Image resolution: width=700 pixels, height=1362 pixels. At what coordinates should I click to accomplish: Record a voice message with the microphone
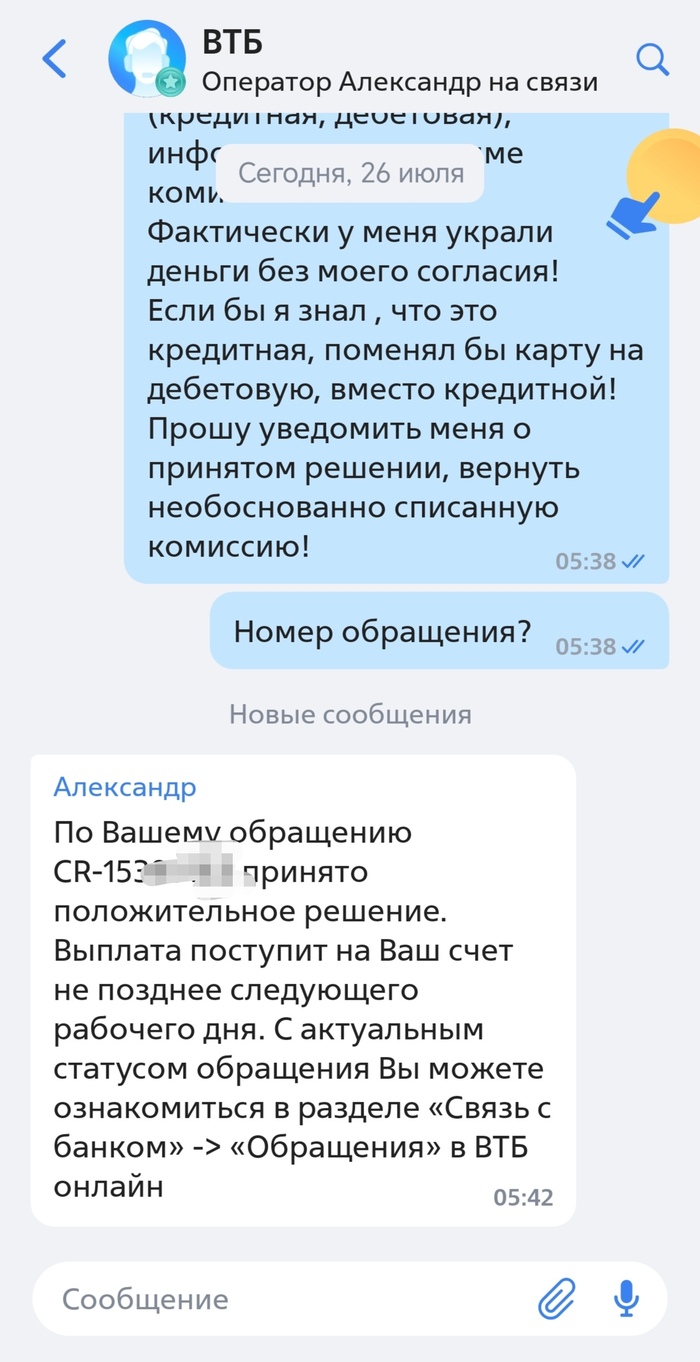(626, 1299)
